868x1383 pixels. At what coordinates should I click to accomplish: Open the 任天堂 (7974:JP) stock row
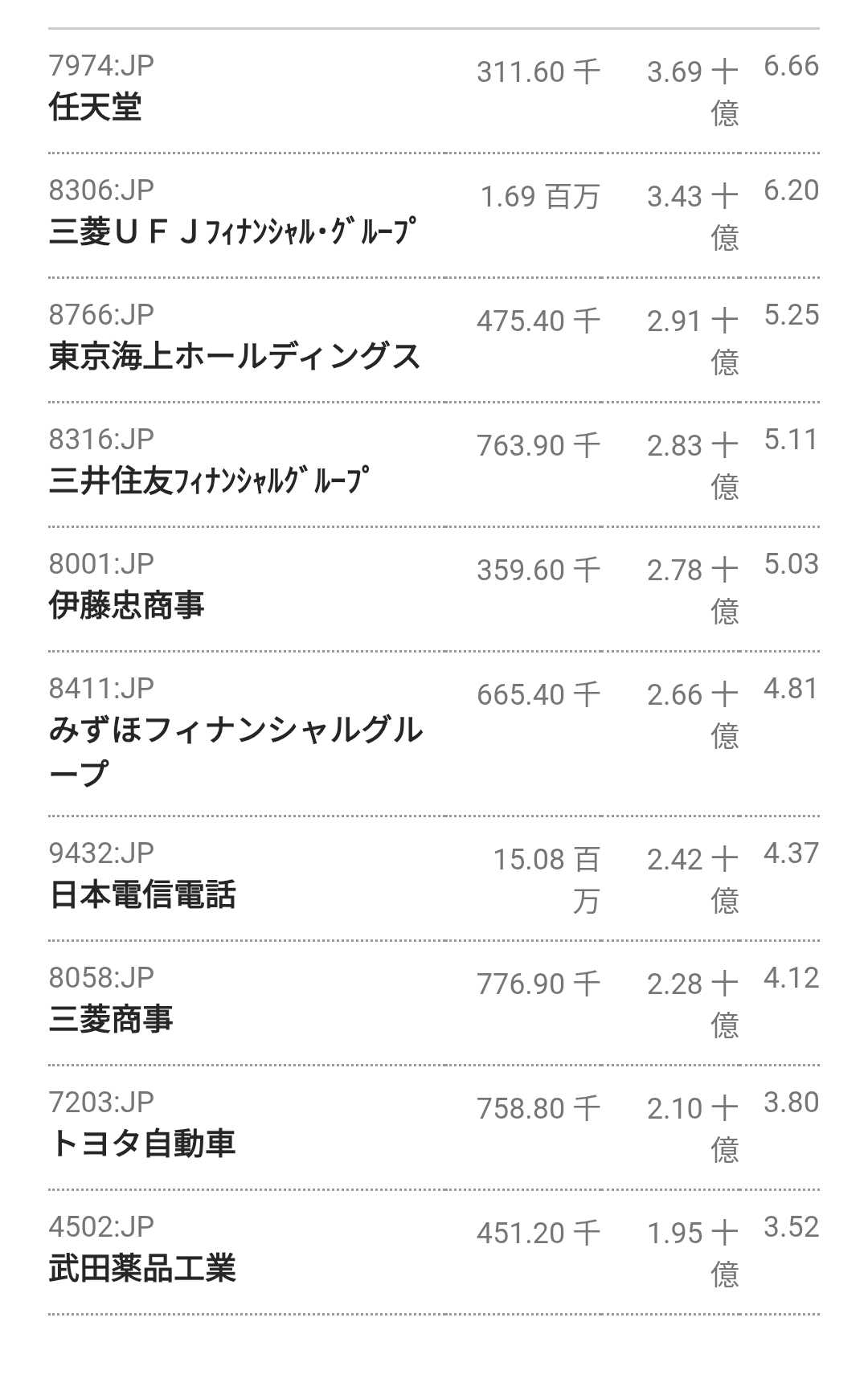pyautogui.click(x=96, y=107)
